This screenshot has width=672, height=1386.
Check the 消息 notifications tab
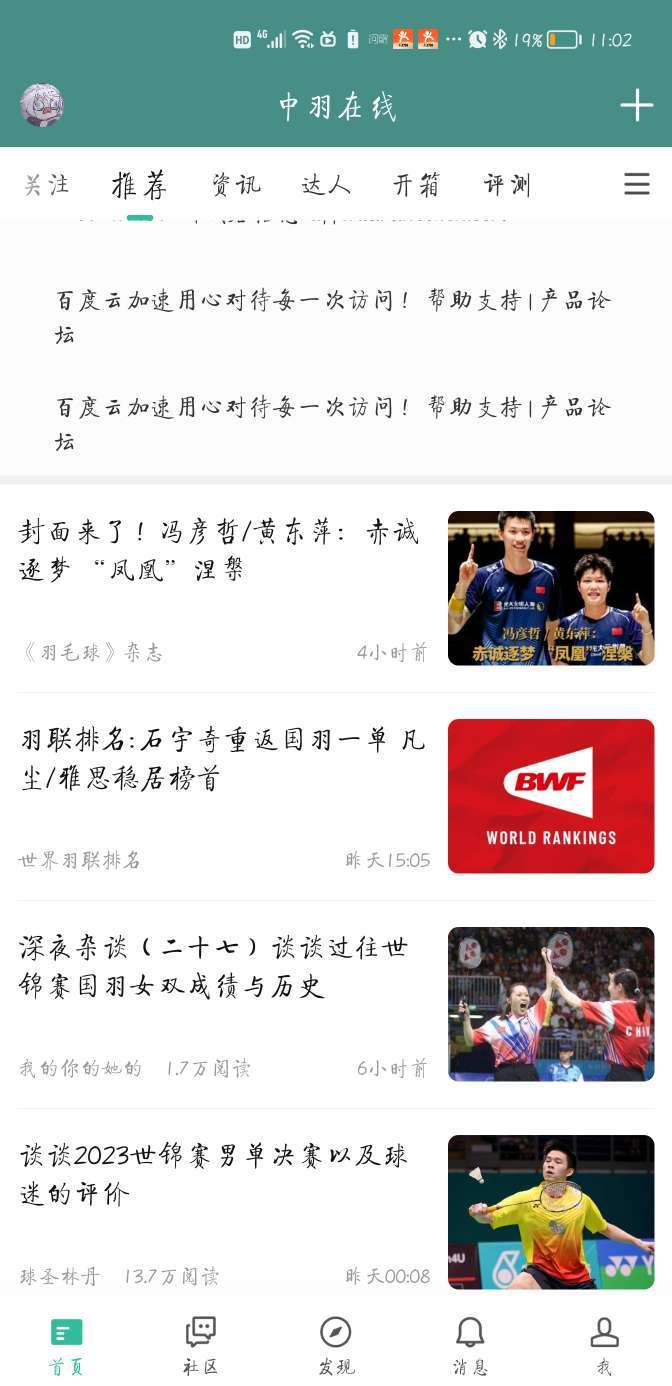click(x=470, y=1345)
